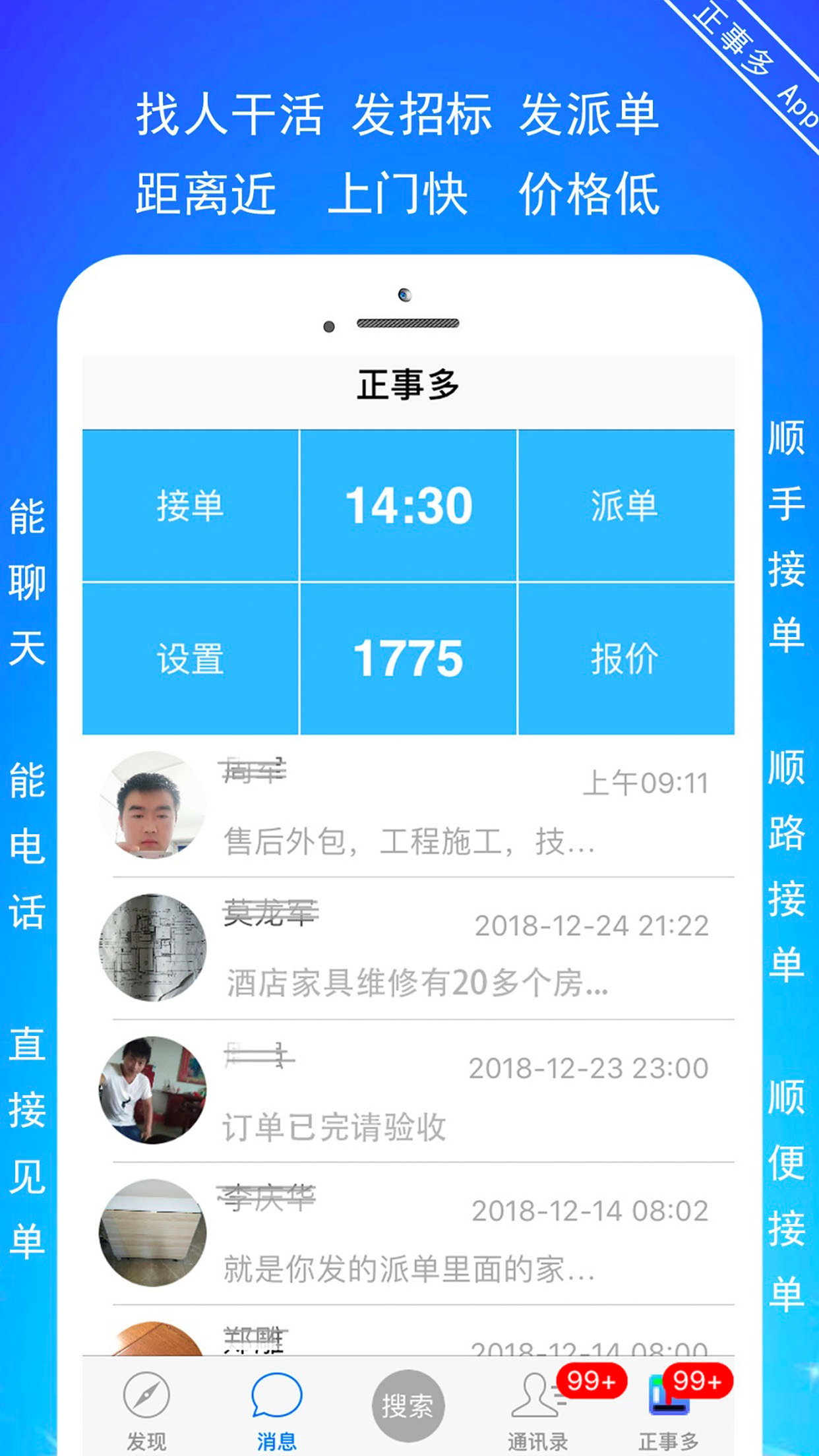819x1456 pixels.
Task: Open the 郑雕 conversation entry
Action: pyautogui.click(x=409, y=1342)
